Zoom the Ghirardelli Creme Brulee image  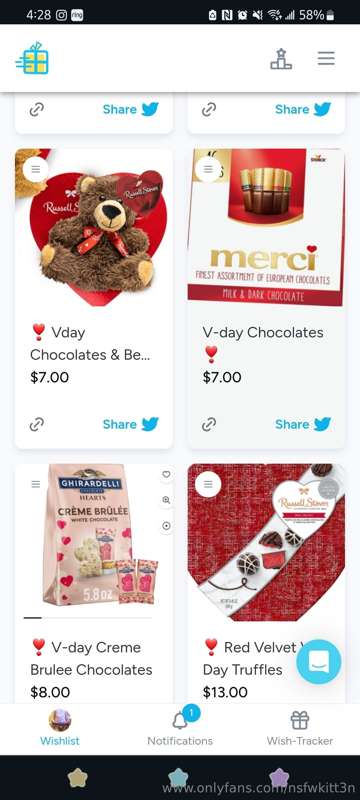[x=166, y=500]
